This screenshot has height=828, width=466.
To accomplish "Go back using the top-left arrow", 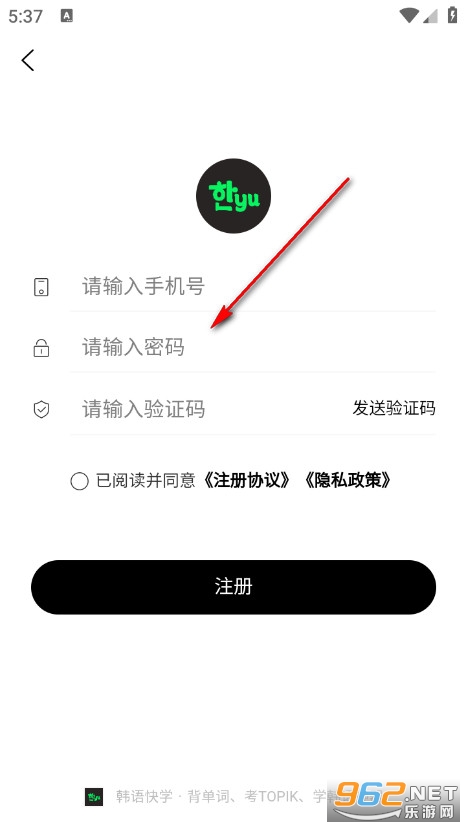I will pos(28,60).
